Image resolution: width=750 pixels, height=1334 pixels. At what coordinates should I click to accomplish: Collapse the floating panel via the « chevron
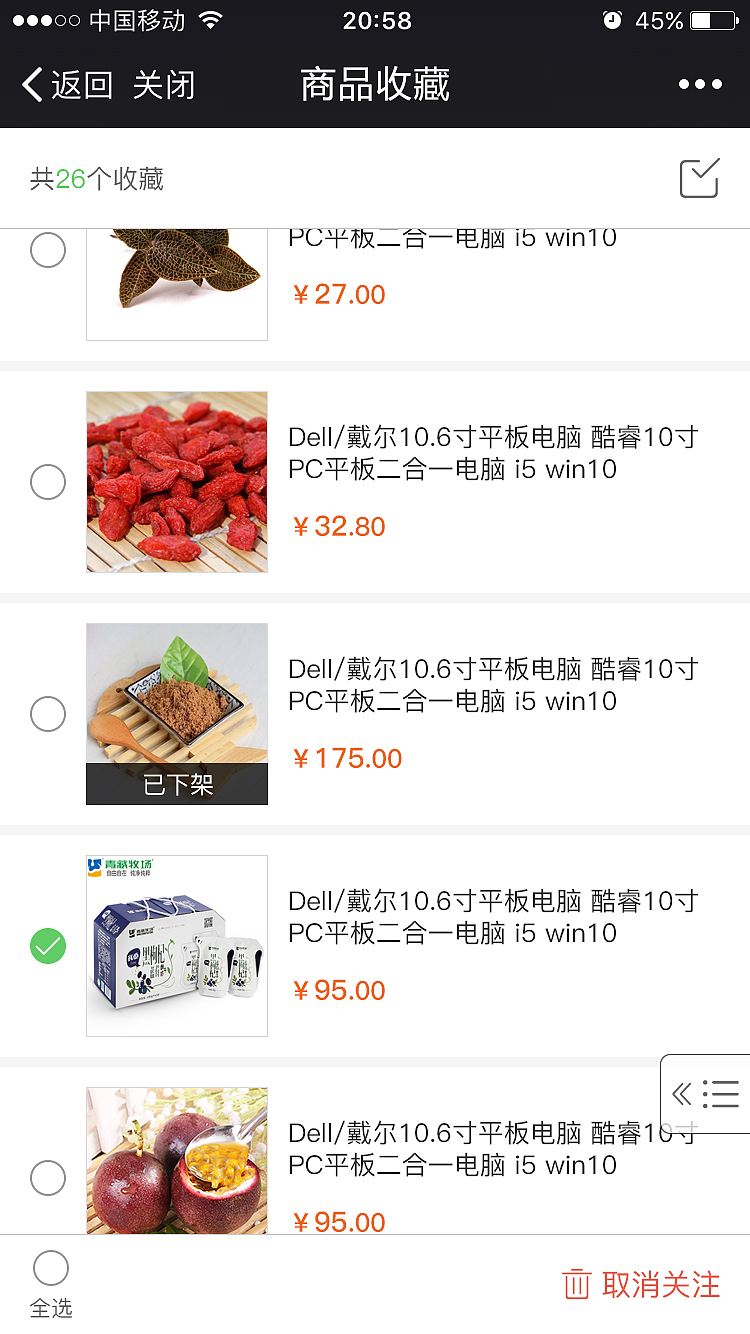[x=681, y=1094]
